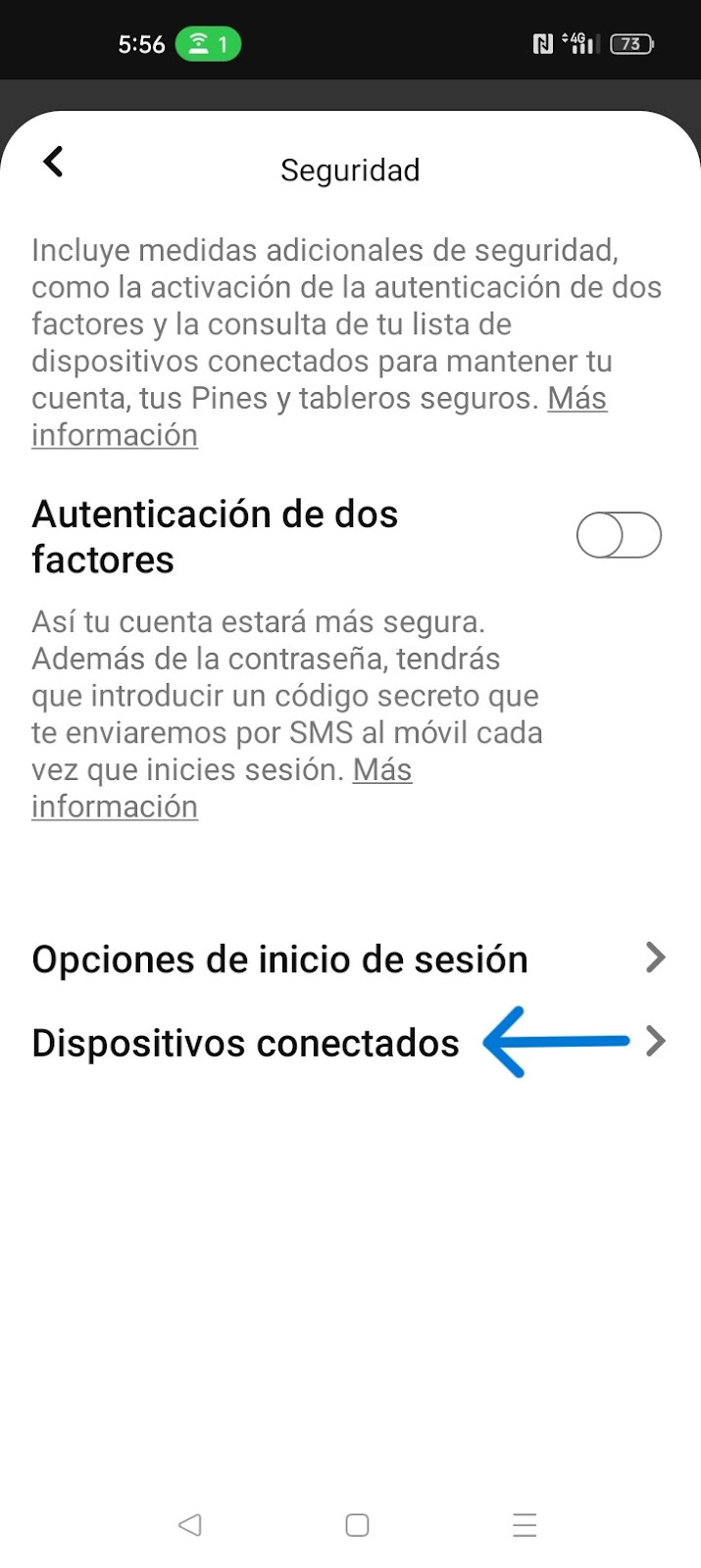701x1568 pixels.
Task: Go back from the Seguridad screen
Action: tap(53, 162)
